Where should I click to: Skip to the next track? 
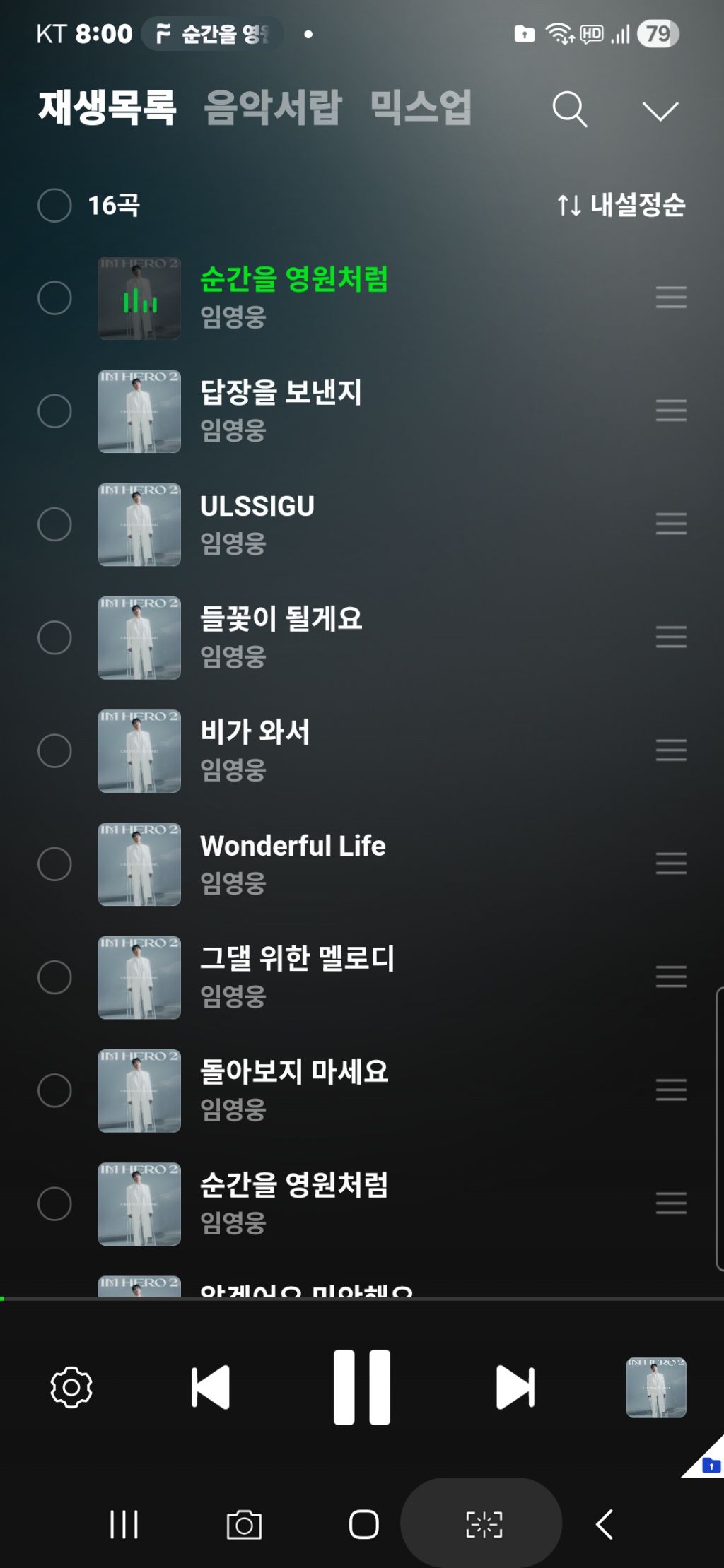coord(515,1387)
